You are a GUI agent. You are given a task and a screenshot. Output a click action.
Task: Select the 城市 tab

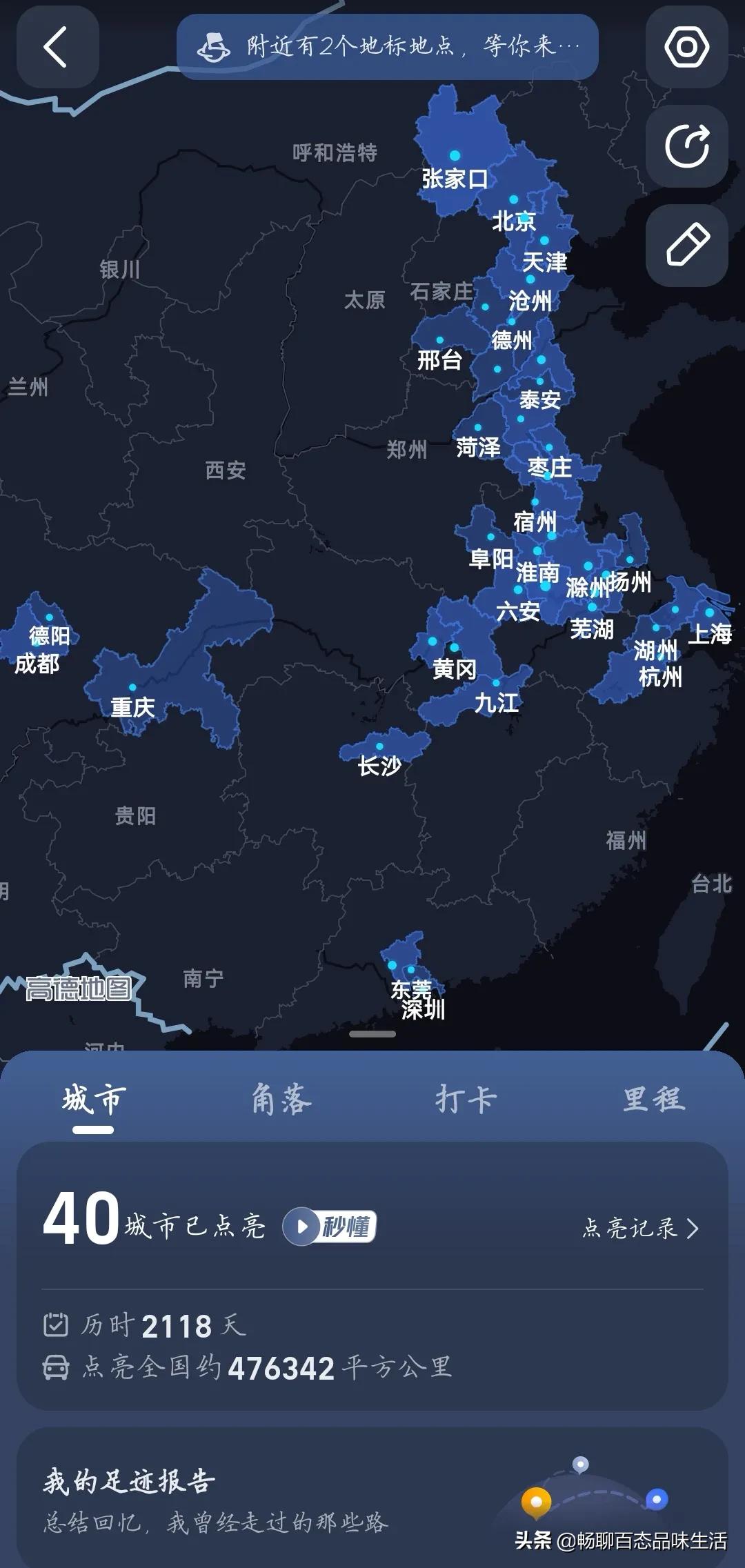[94, 1099]
